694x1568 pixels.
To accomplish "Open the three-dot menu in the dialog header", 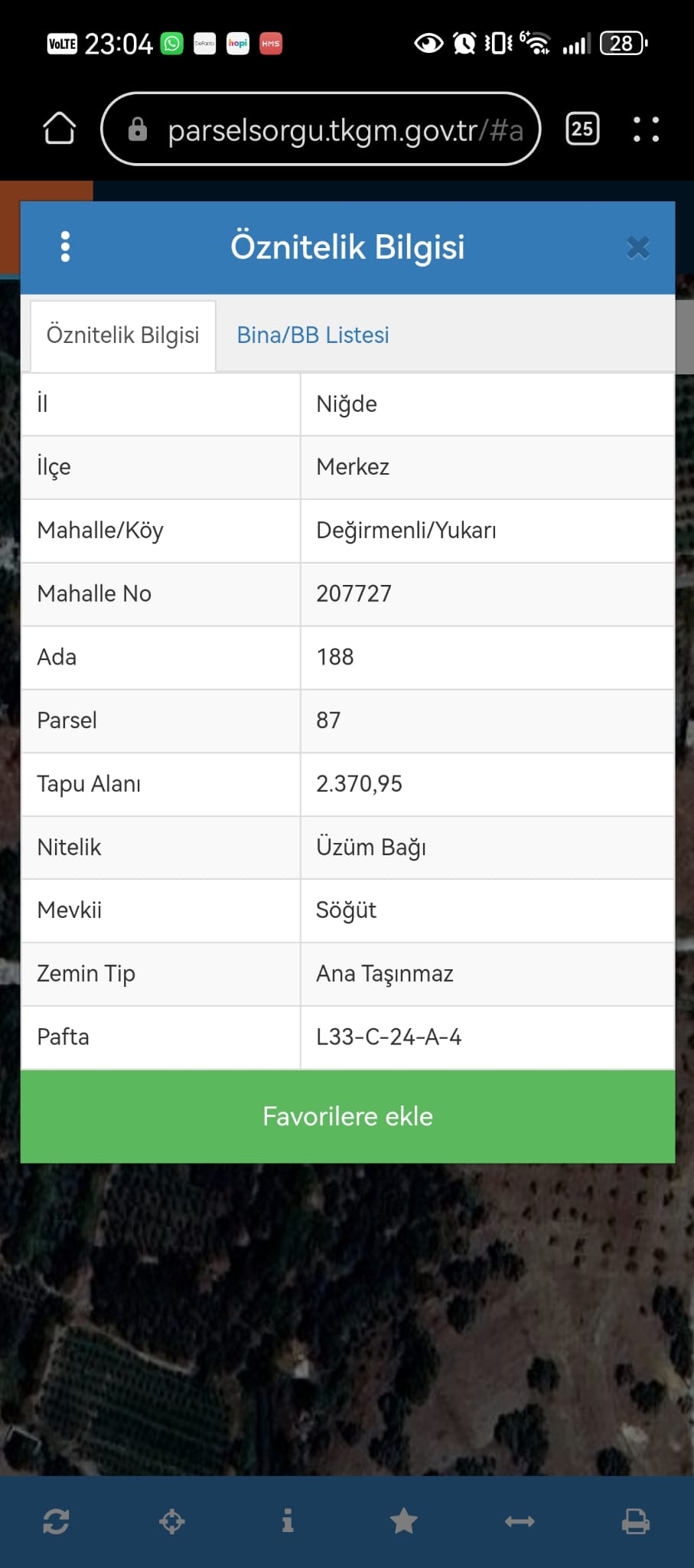I will pyautogui.click(x=66, y=247).
